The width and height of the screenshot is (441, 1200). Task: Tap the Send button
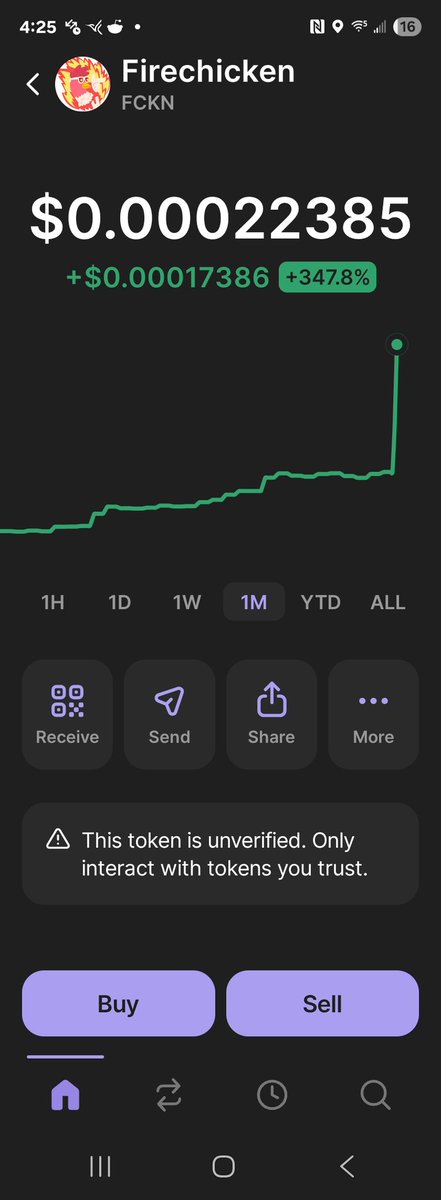(169, 714)
